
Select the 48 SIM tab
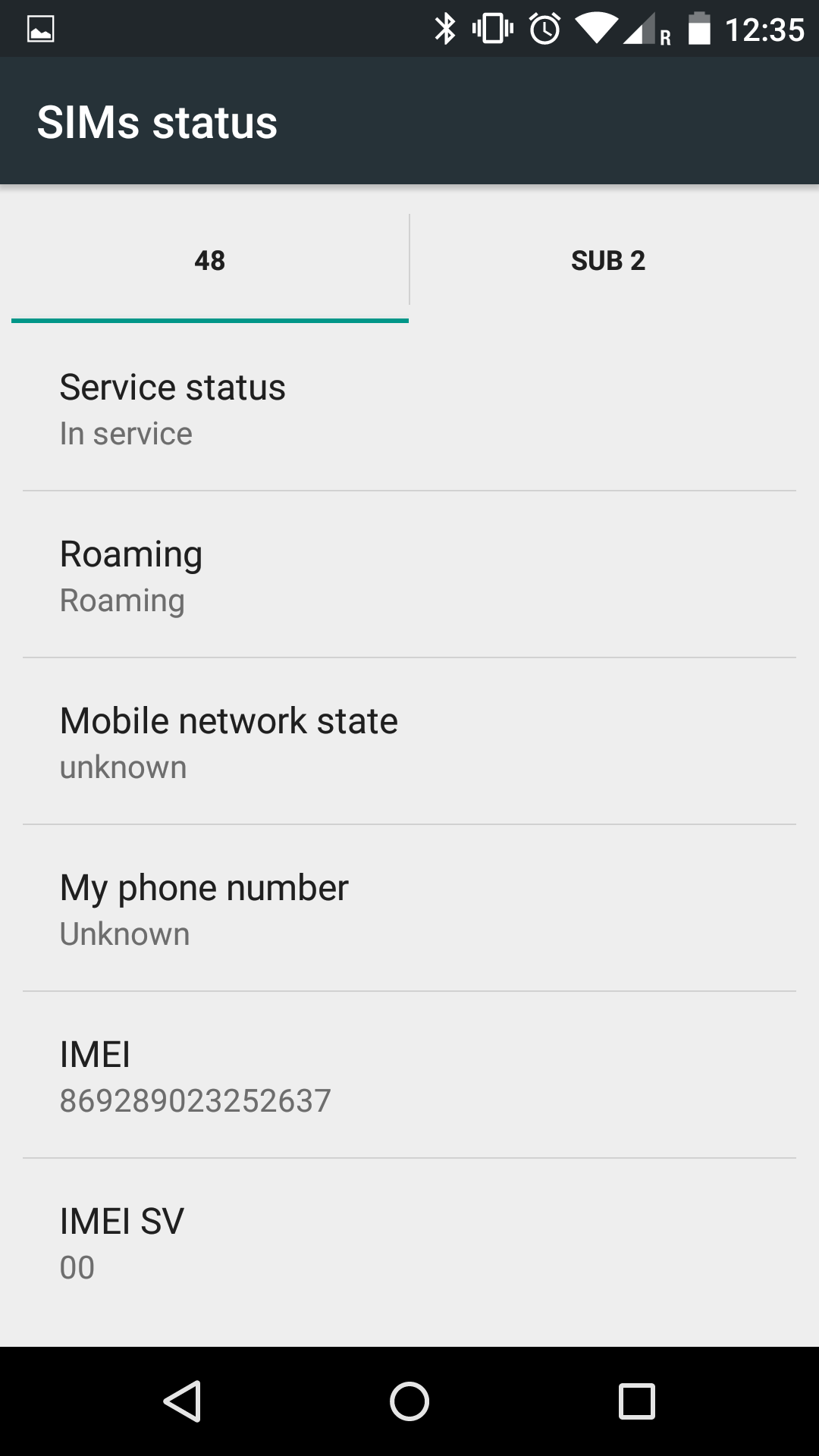coord(209,261)
